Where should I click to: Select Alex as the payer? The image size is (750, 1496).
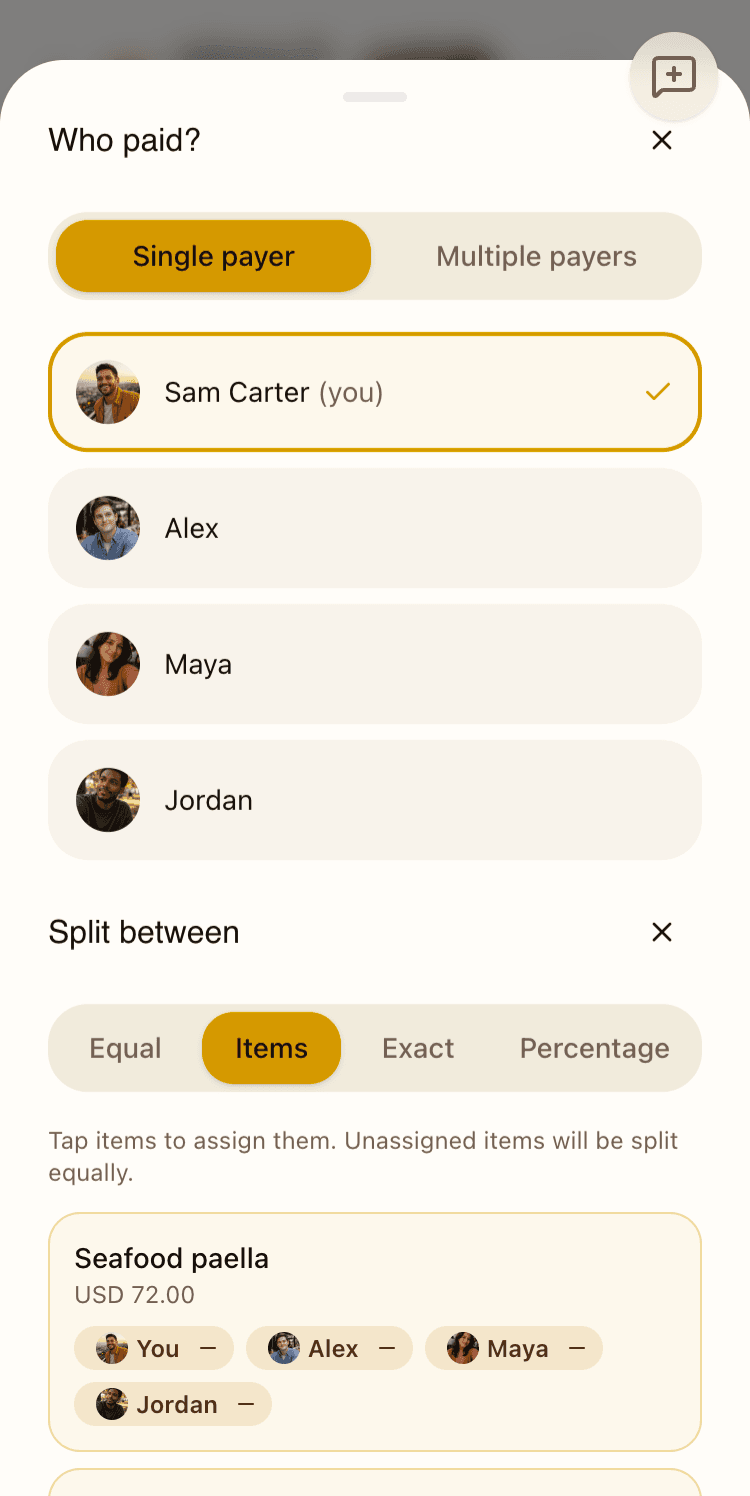coord(375,528)
